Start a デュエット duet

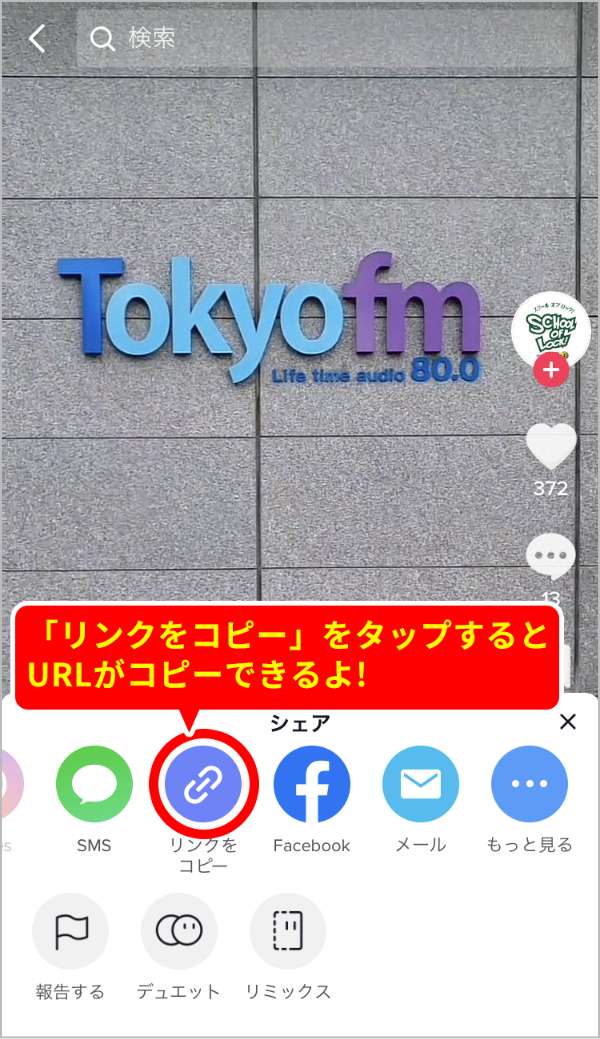[x=179, y=932]
